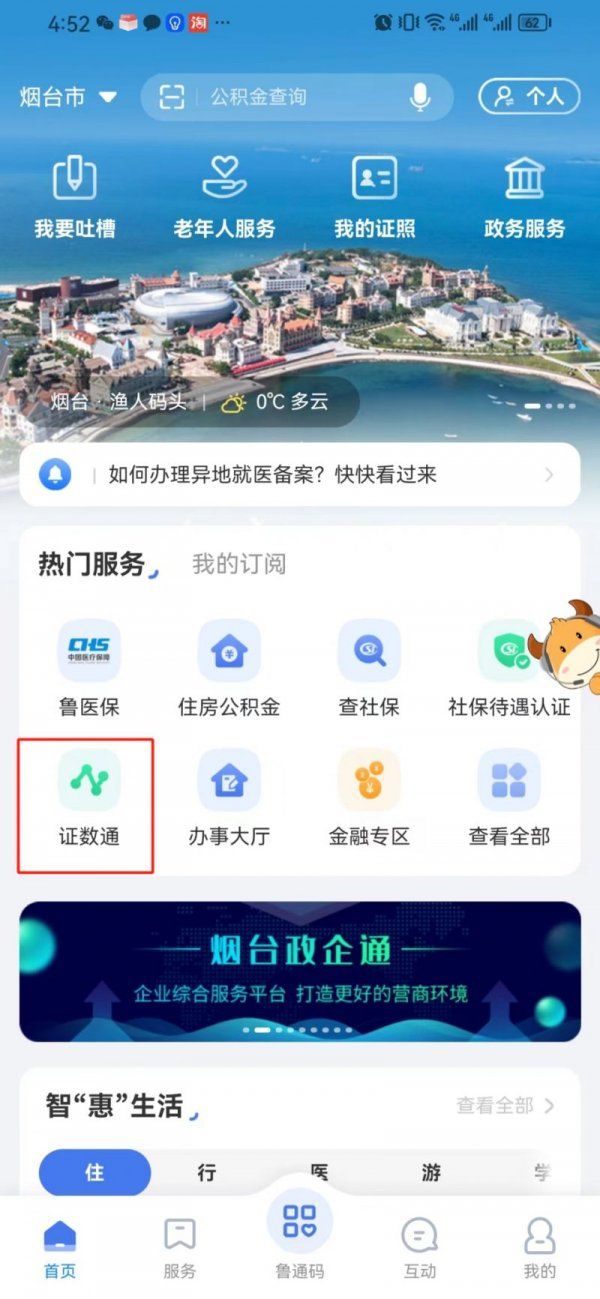Launch the 证数通 service

click(x=89, y=798)
